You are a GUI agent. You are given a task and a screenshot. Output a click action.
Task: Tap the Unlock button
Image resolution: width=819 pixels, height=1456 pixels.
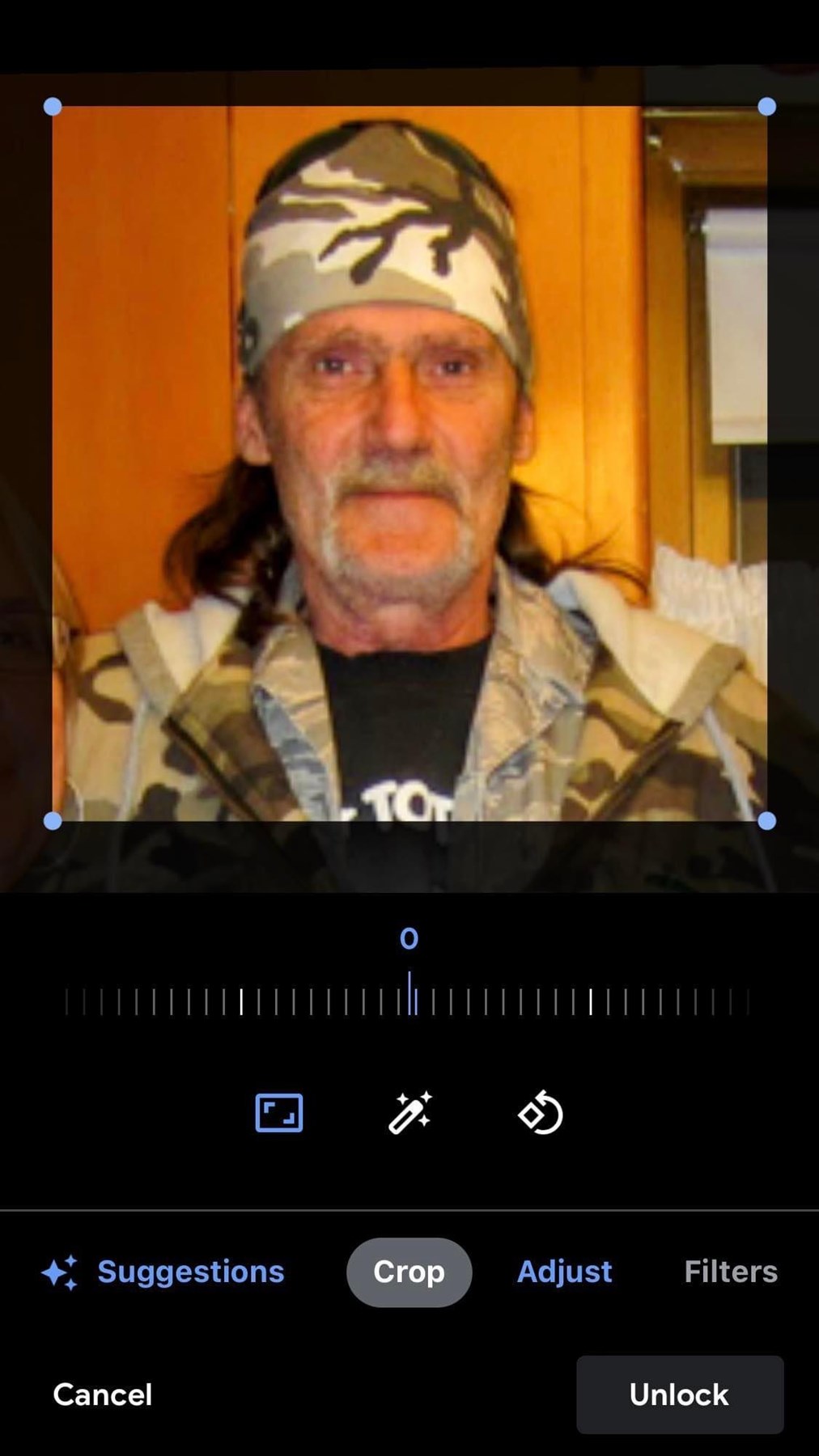tap(679, 1395)
